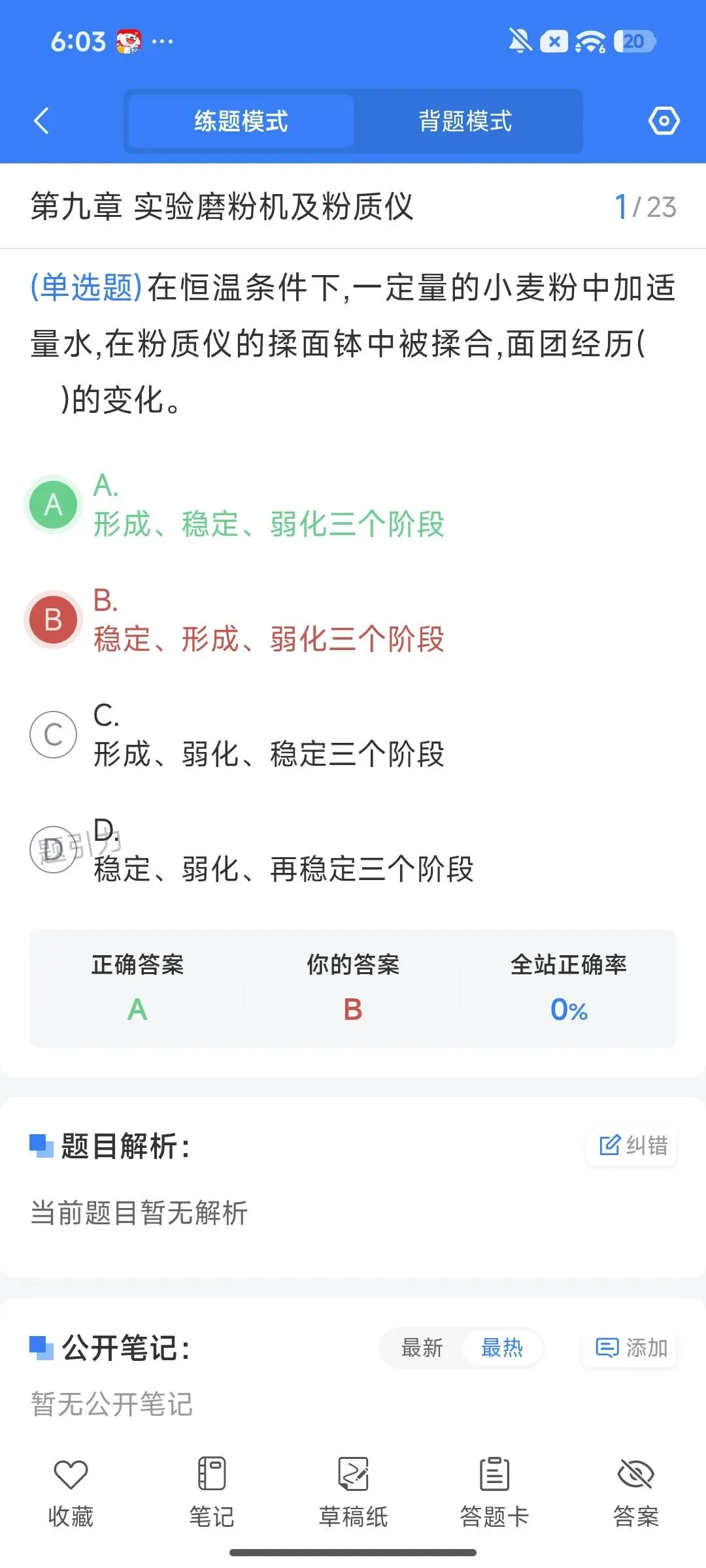Sort public notes by 最新
Image resolution: width=706 pixels, height=1568 pixels.
coord(422,1347)
